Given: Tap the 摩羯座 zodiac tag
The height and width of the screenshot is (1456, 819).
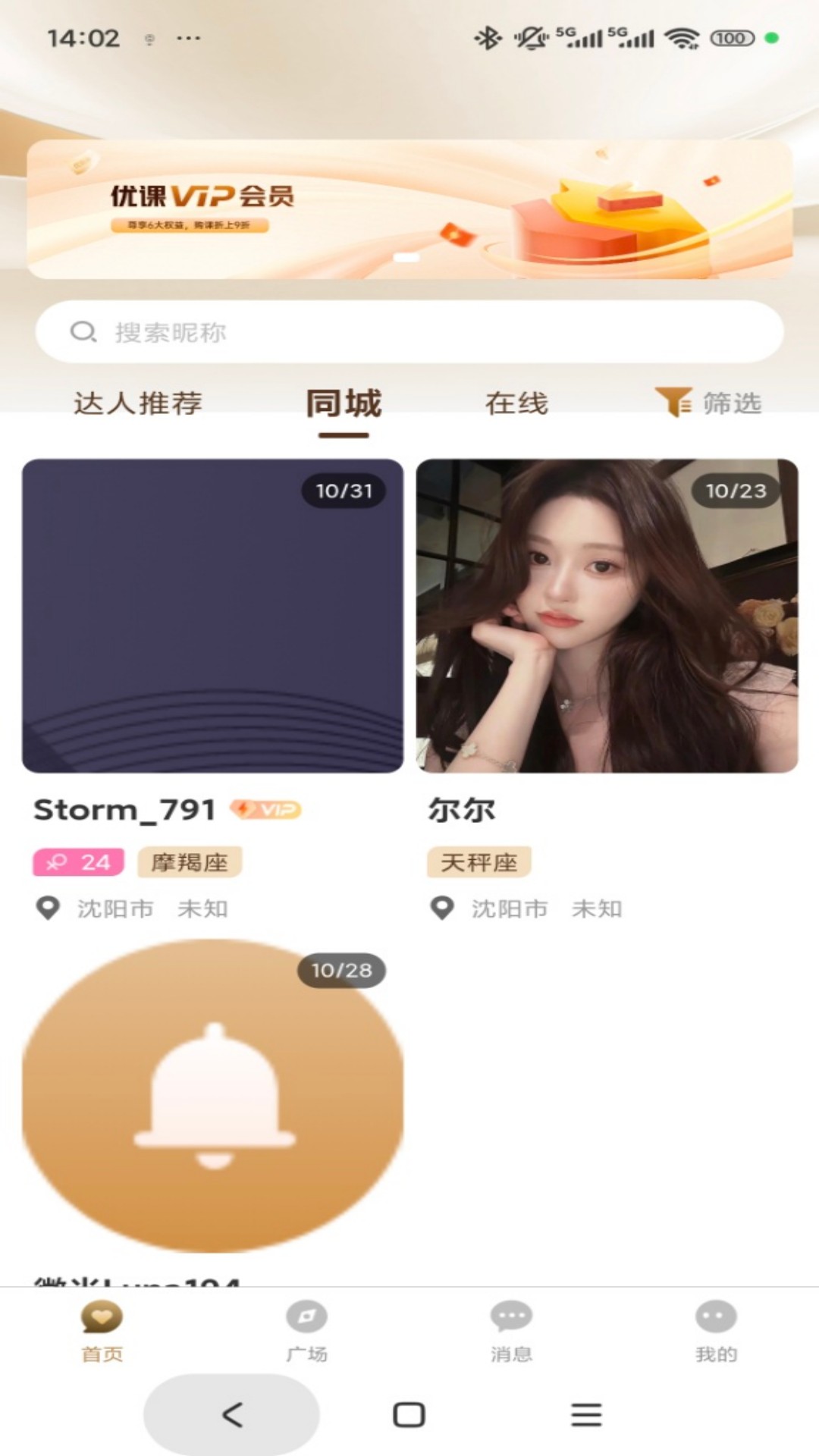Looking at the screenshot, I should (x=189, y=862).
